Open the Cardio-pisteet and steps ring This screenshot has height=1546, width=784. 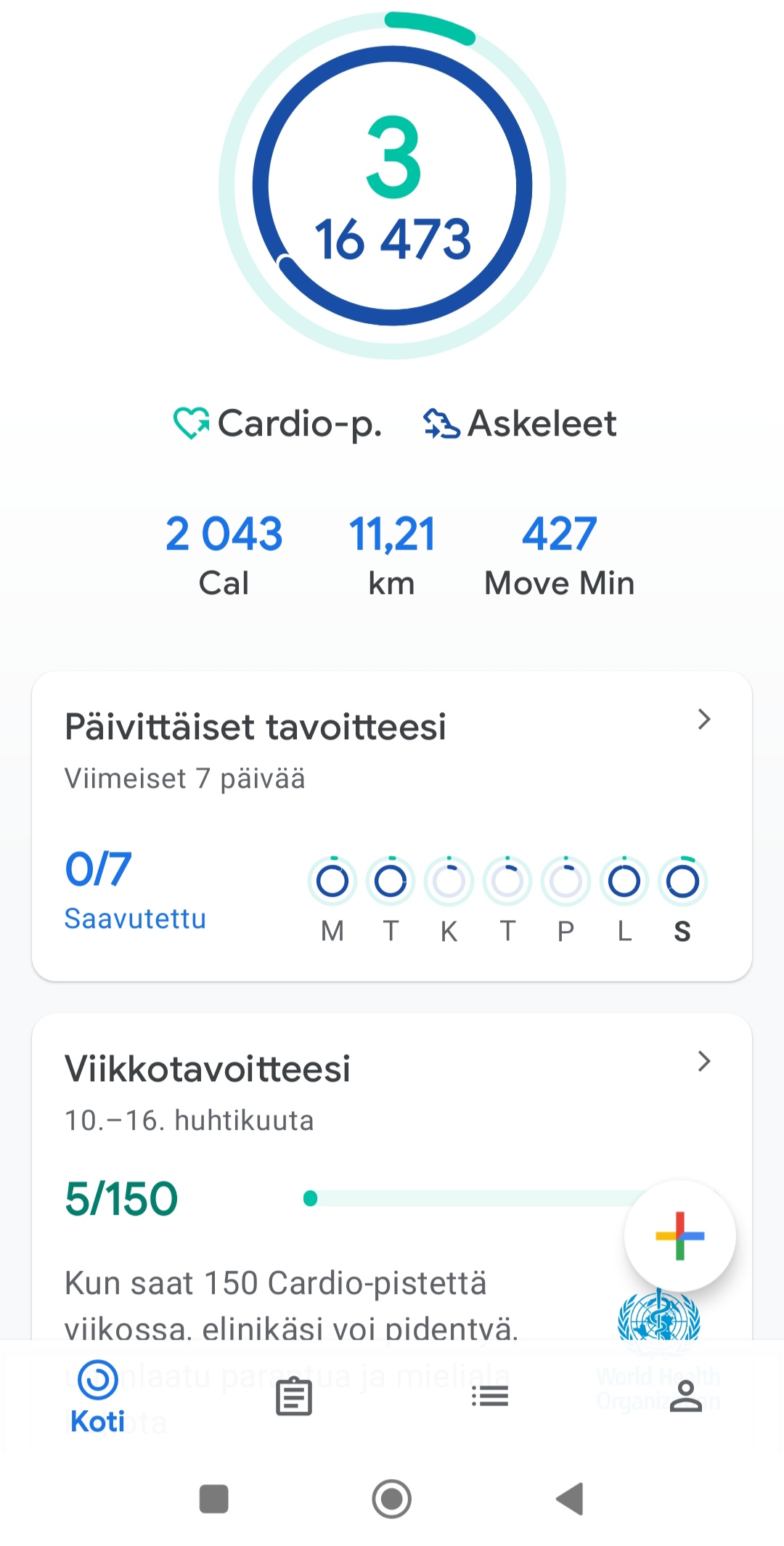(x=392, y=186)
